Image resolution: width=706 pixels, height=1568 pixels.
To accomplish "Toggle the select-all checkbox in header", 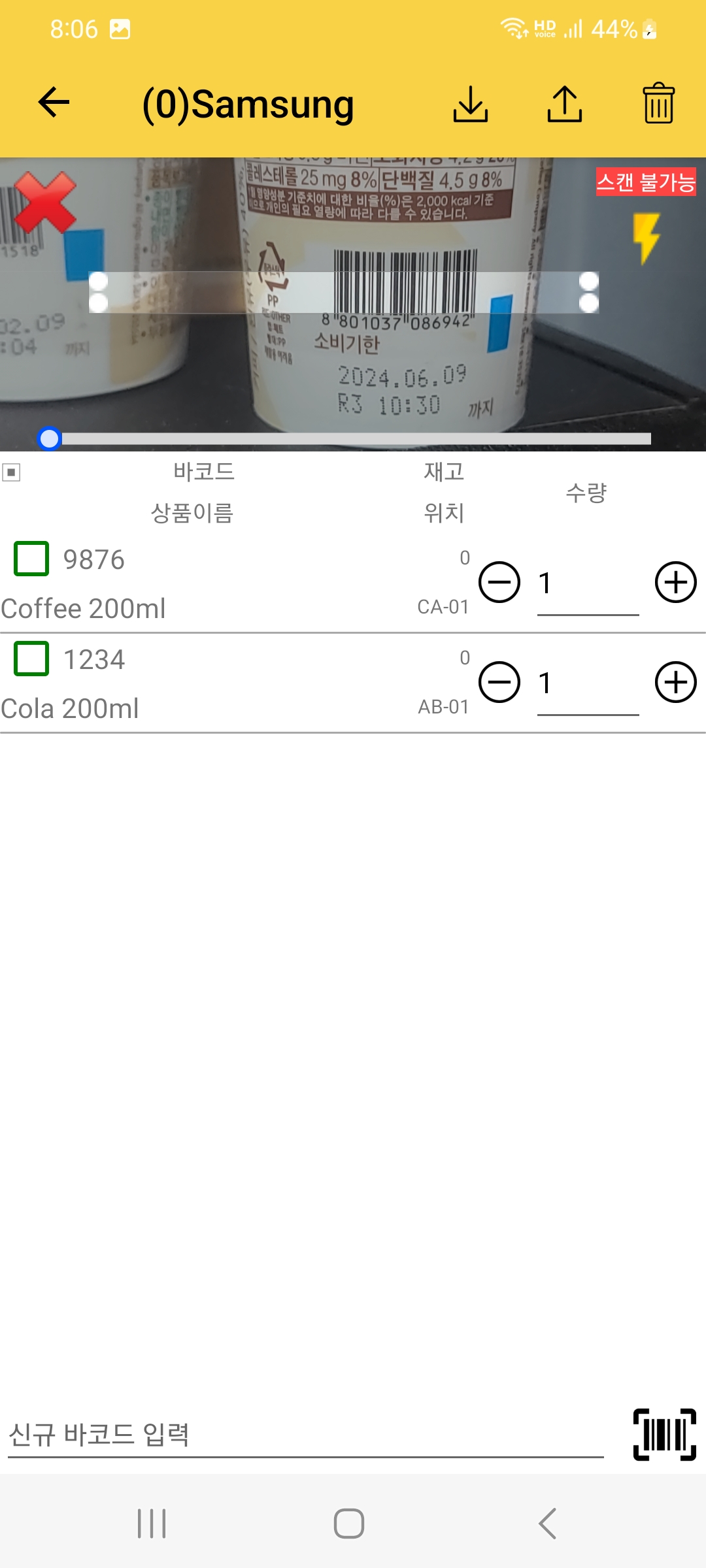I will coord(12,472).
